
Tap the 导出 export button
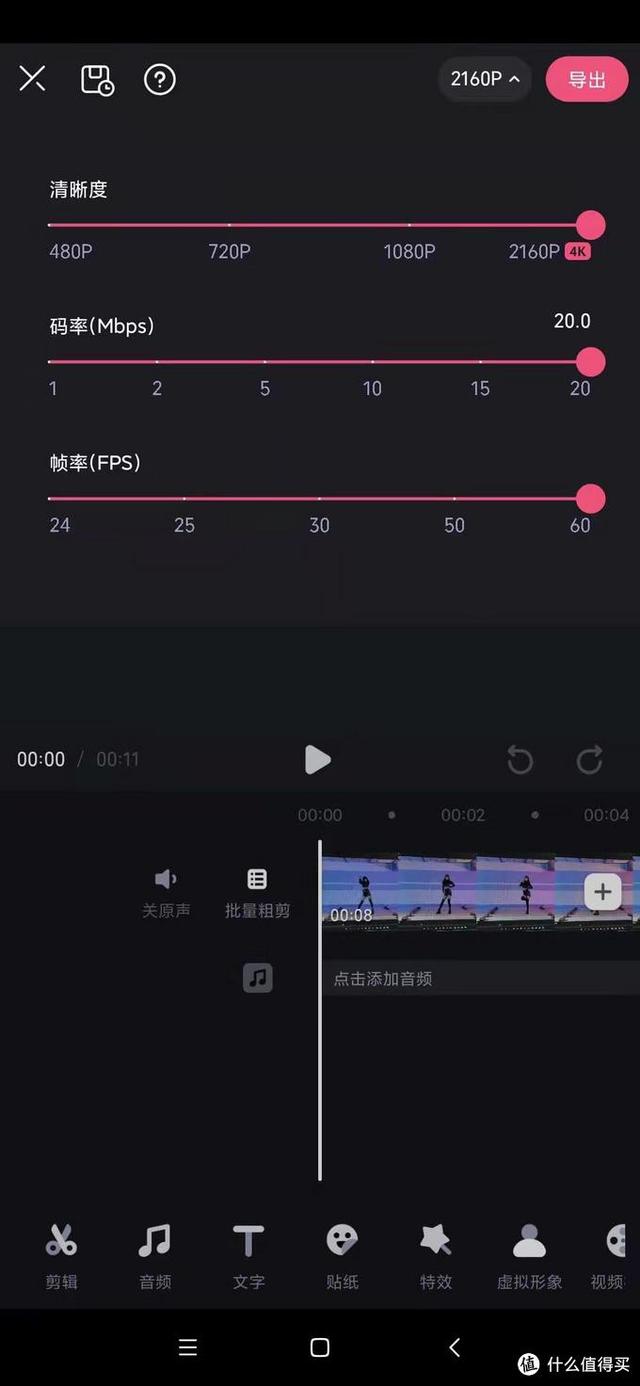pyautogui.click(x=586, y=79)
